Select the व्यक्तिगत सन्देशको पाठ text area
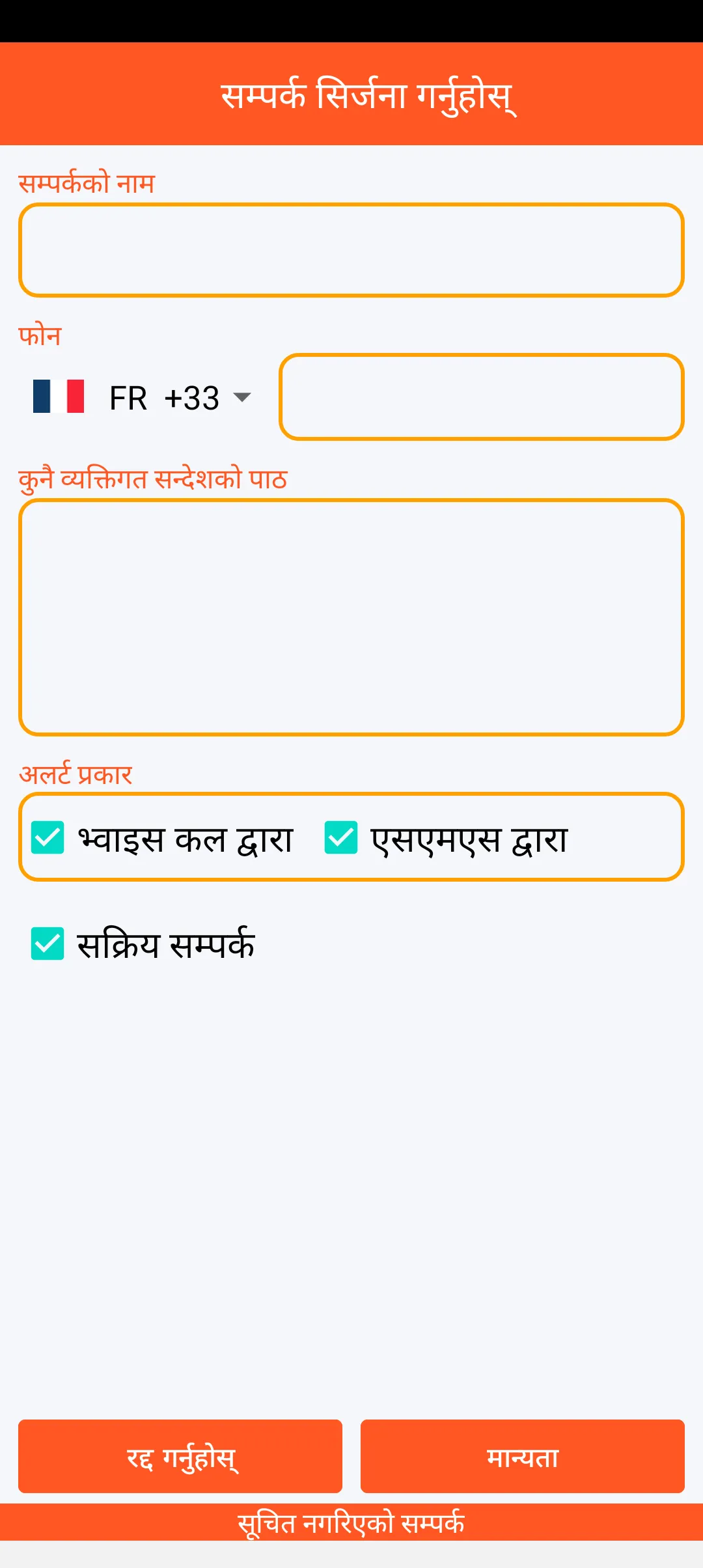 click(x=351, y=617)
